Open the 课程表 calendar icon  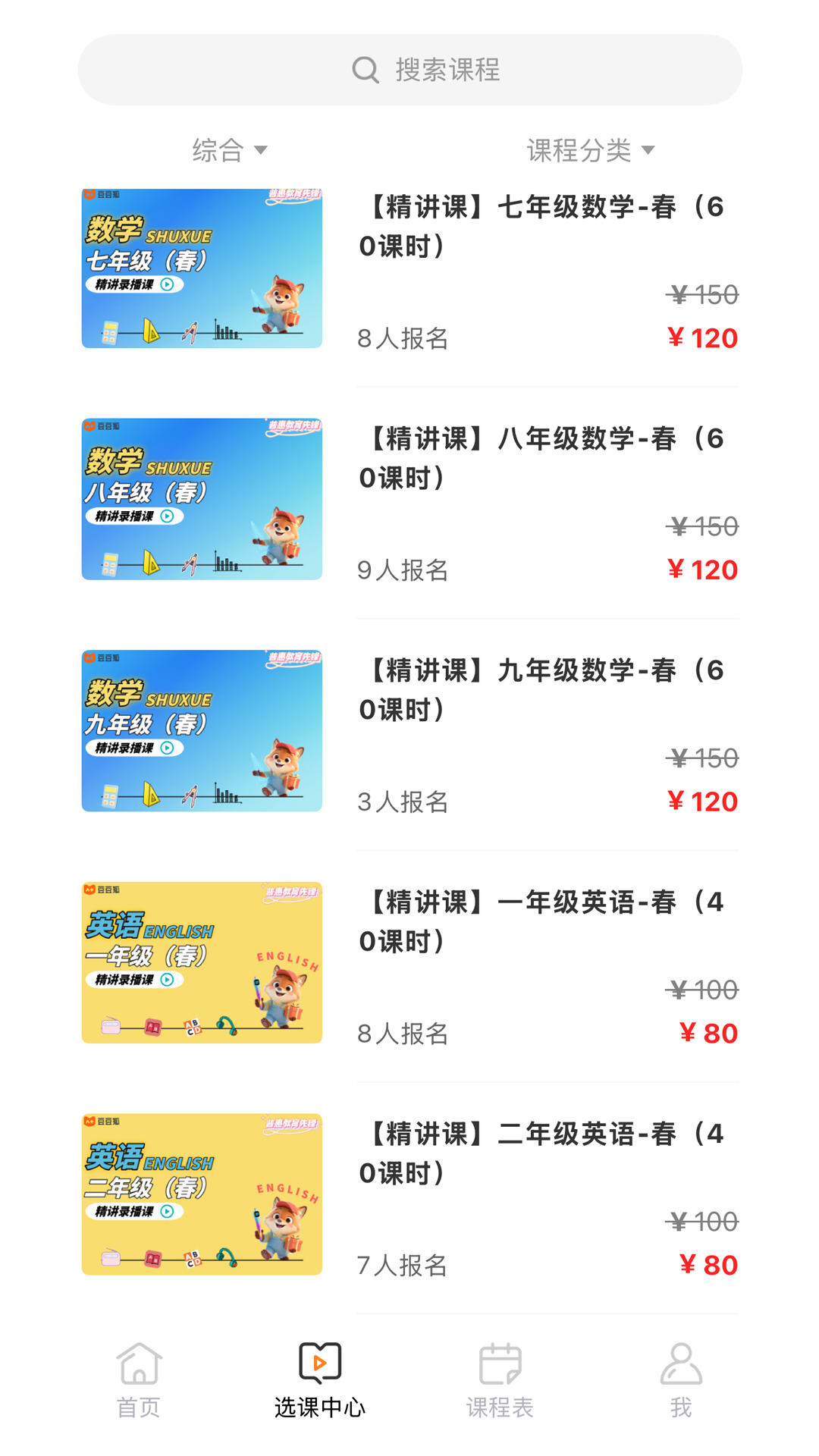tap(500, 1365)
